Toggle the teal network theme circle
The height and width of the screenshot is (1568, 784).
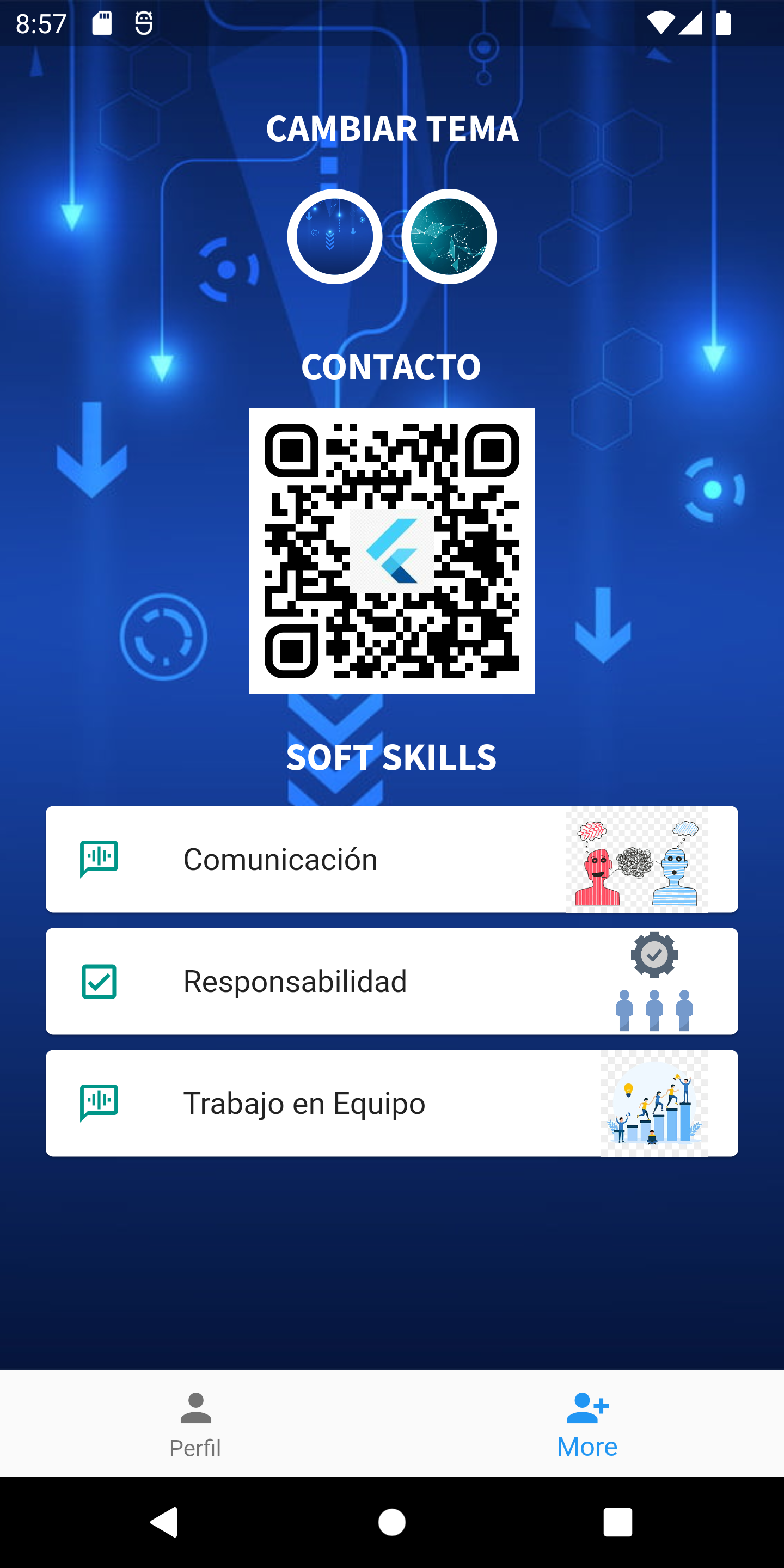[449, 236]
